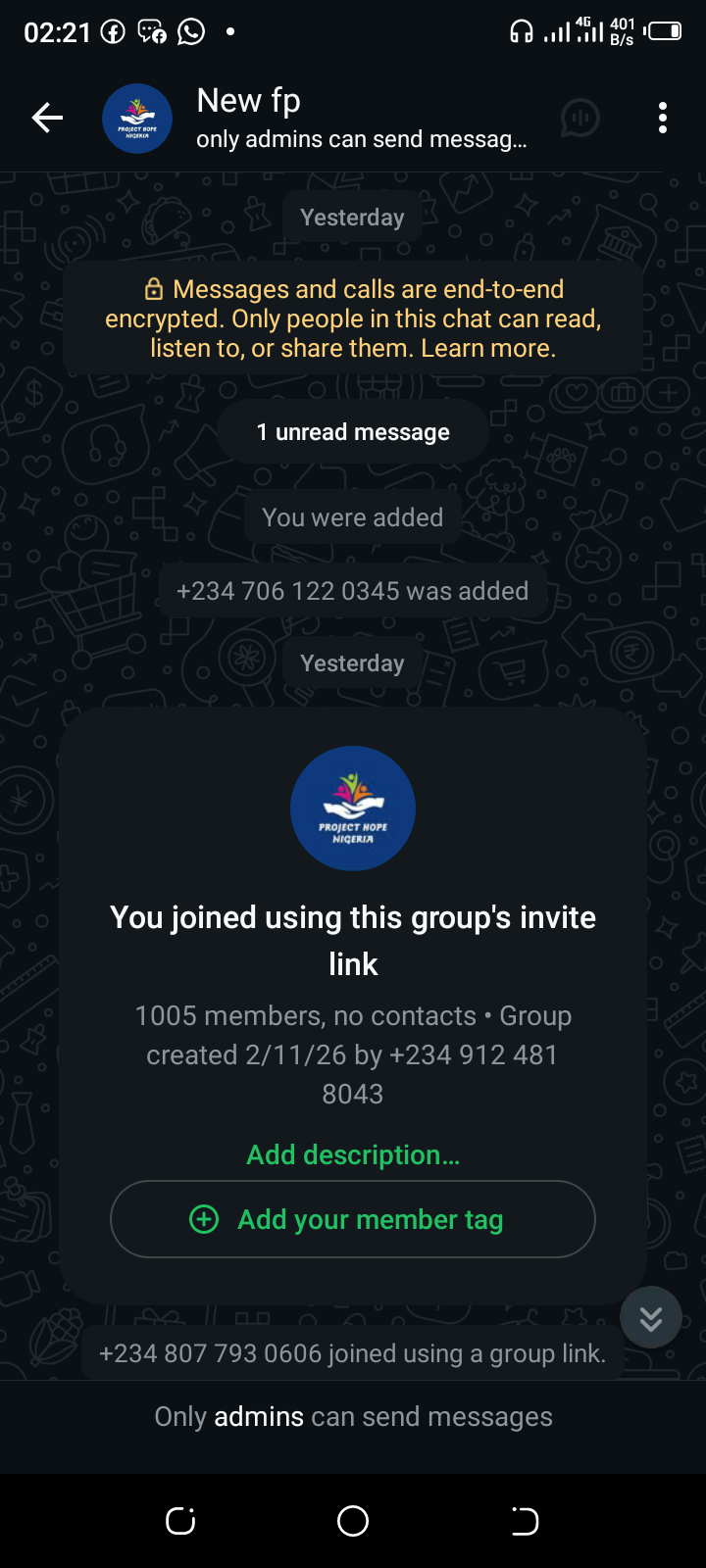The width and height of the screenshot is (706, 1568).
Task: Tap Learn more about encryption
Action: (487, 348)
